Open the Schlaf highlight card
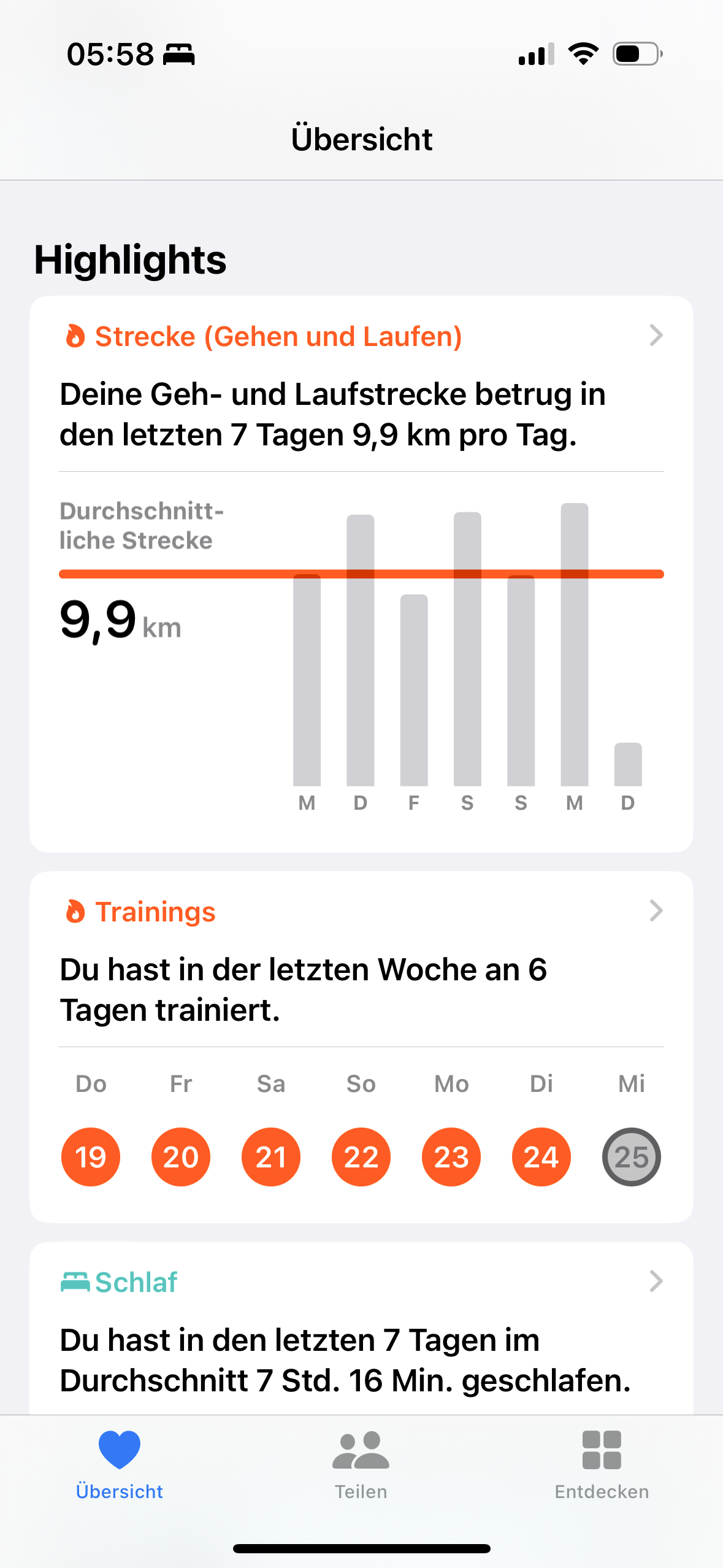 (361, 1328)
